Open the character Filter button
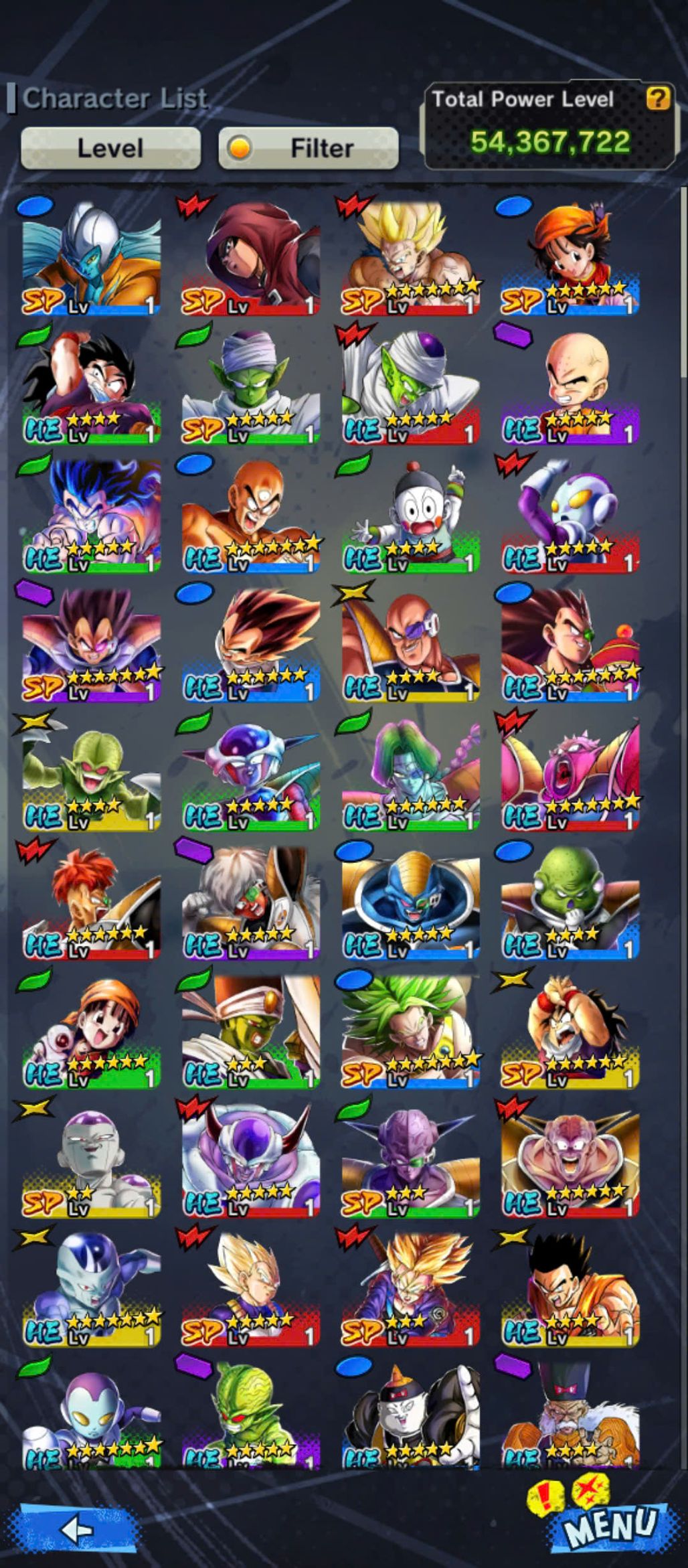The image size is (688, 1568). coord(309,148)
